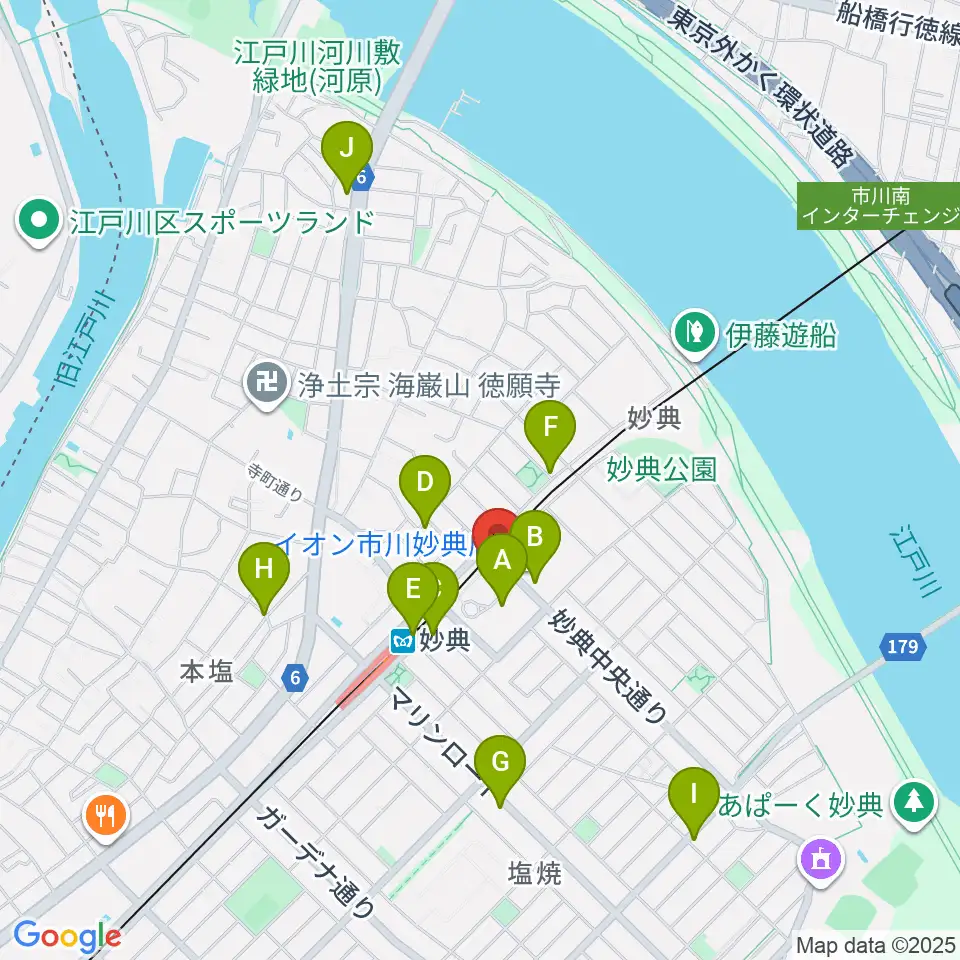Open the あぱーく妙典 park pin

click(914, 804)
